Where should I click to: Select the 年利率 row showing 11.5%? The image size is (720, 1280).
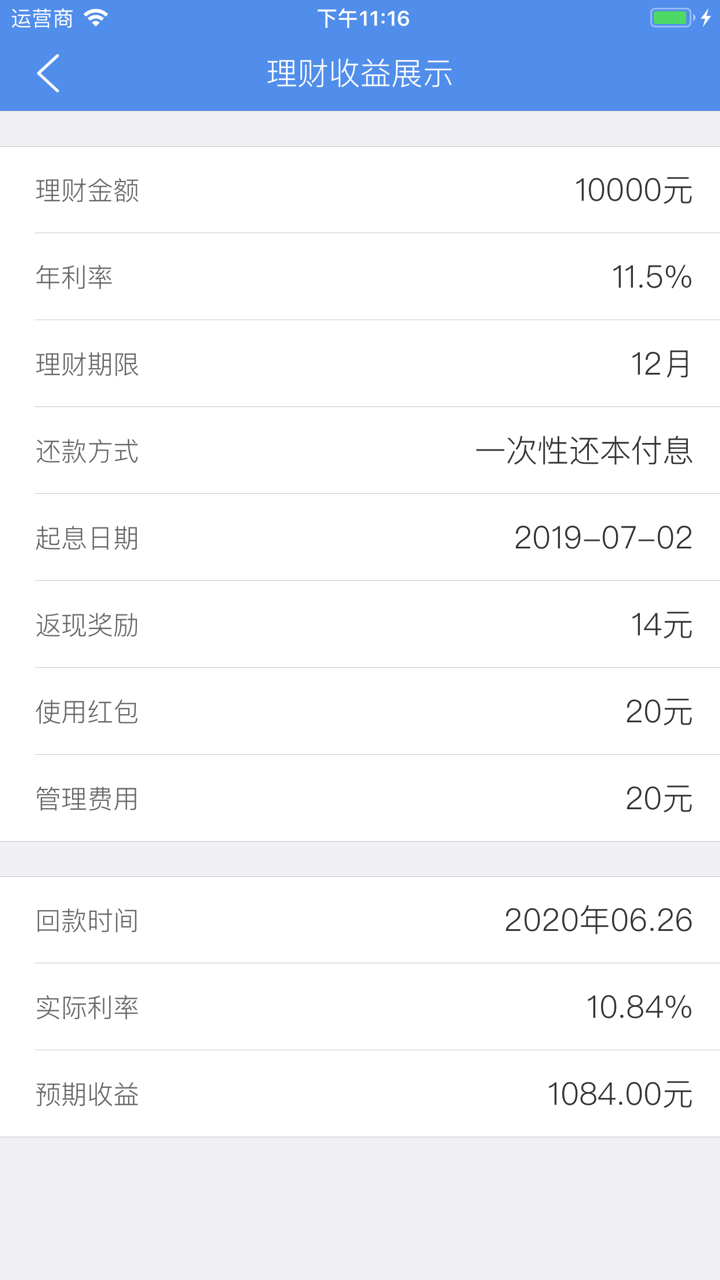click(360, 278)
